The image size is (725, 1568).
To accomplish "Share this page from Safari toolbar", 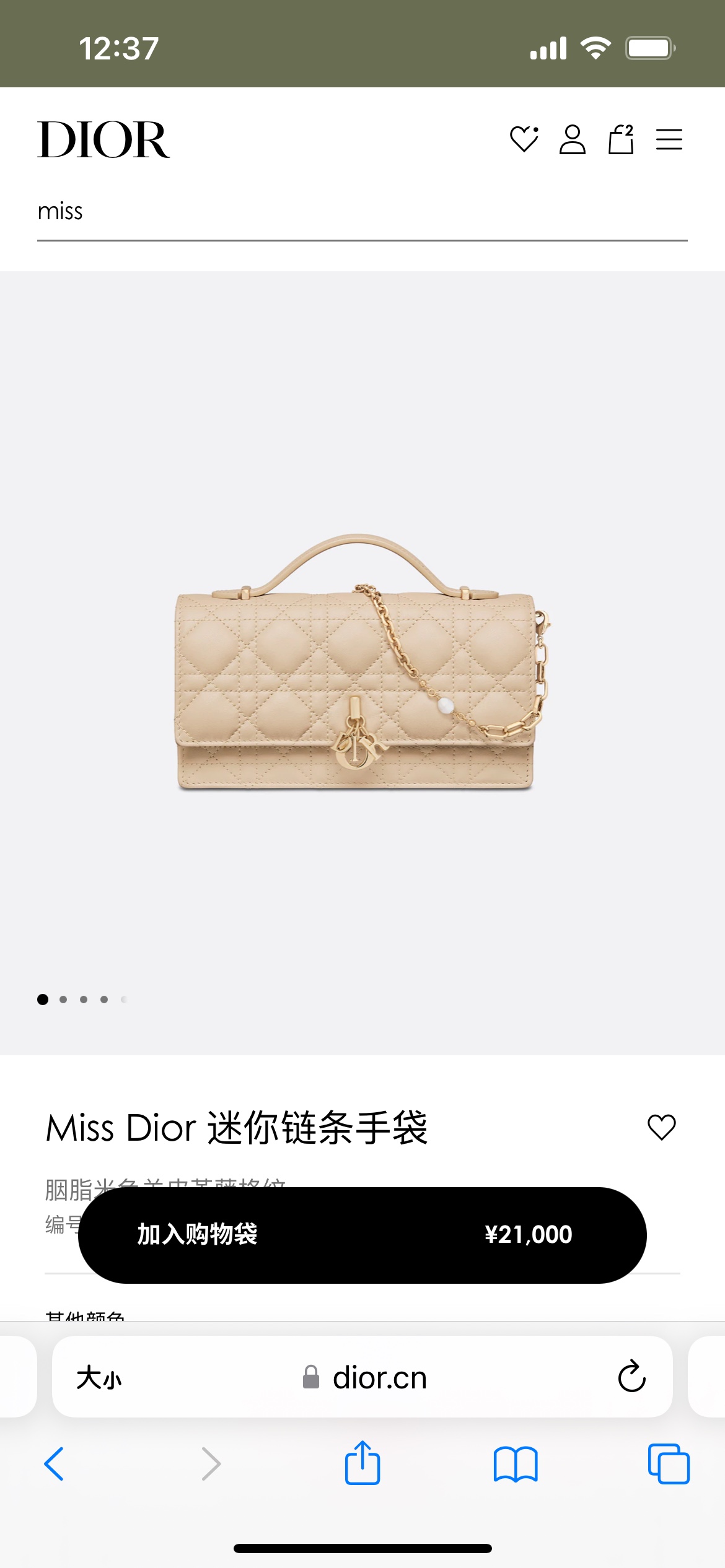I will pyautogui.click(x=362, y=1463).
